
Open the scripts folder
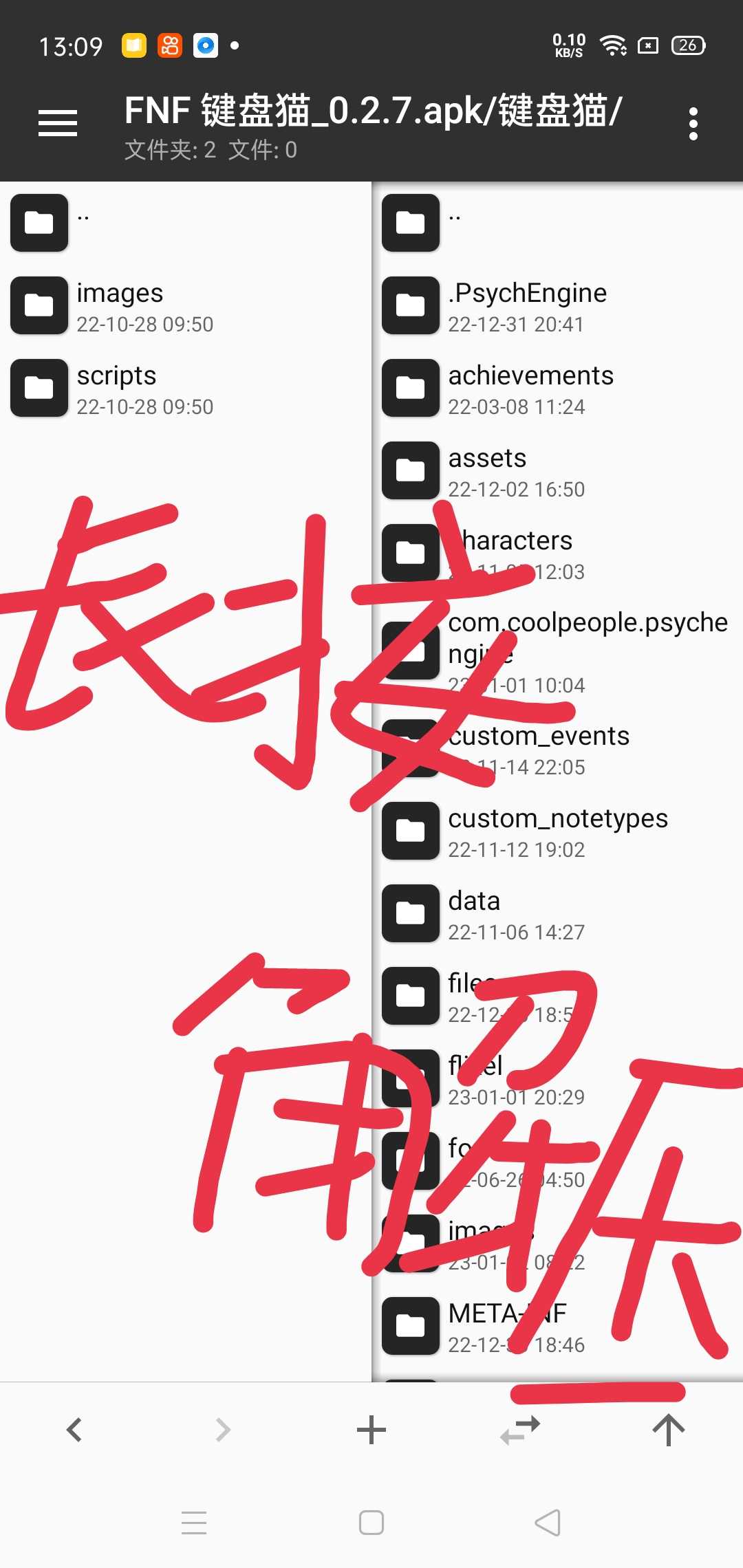pos(117,388)
